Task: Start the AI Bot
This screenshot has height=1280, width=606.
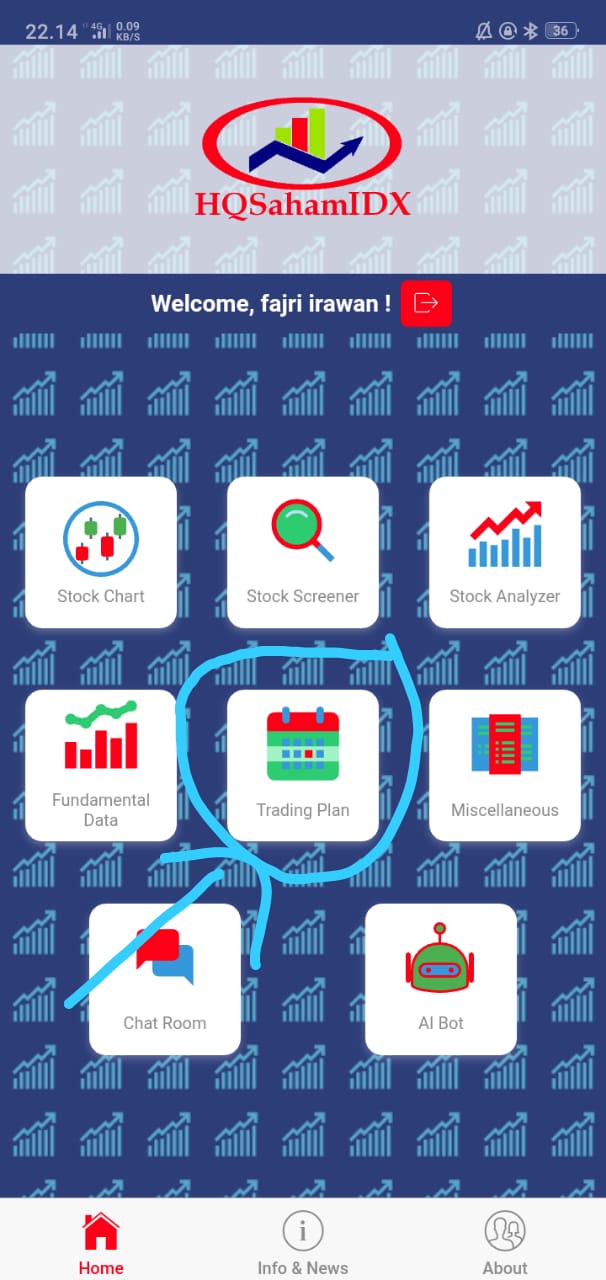Action: [441, 979]
